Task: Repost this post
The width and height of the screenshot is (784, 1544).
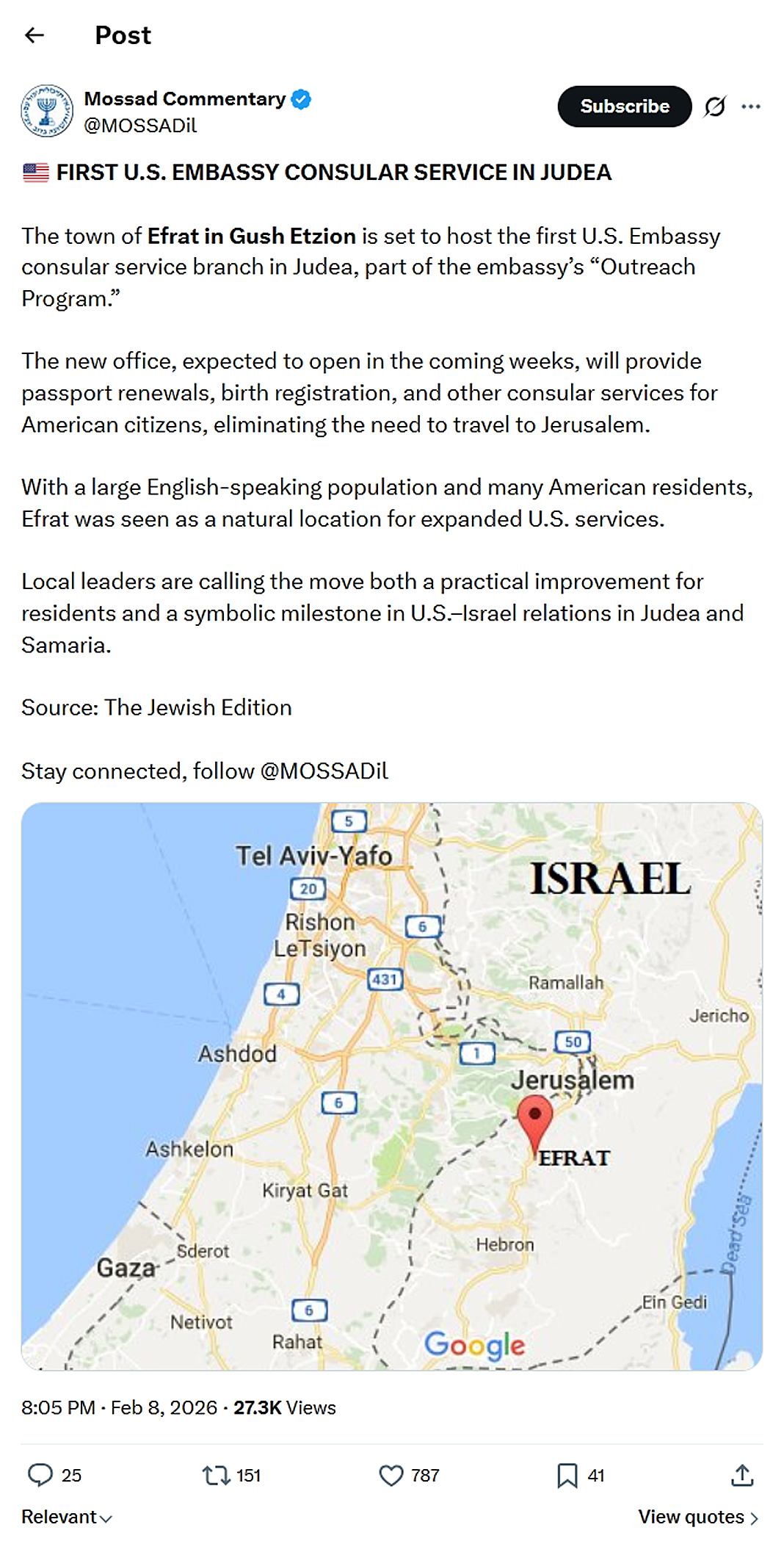Action: coord(217,1475)
